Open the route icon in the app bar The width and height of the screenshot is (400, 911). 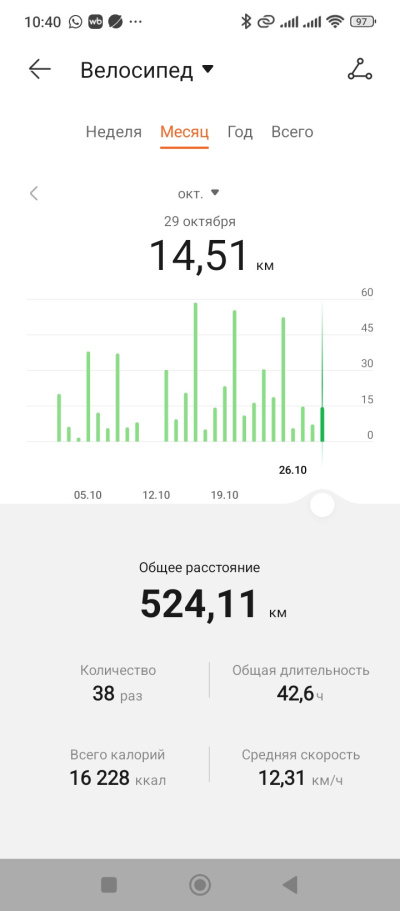pyautogui.click(x=360, y=70)
